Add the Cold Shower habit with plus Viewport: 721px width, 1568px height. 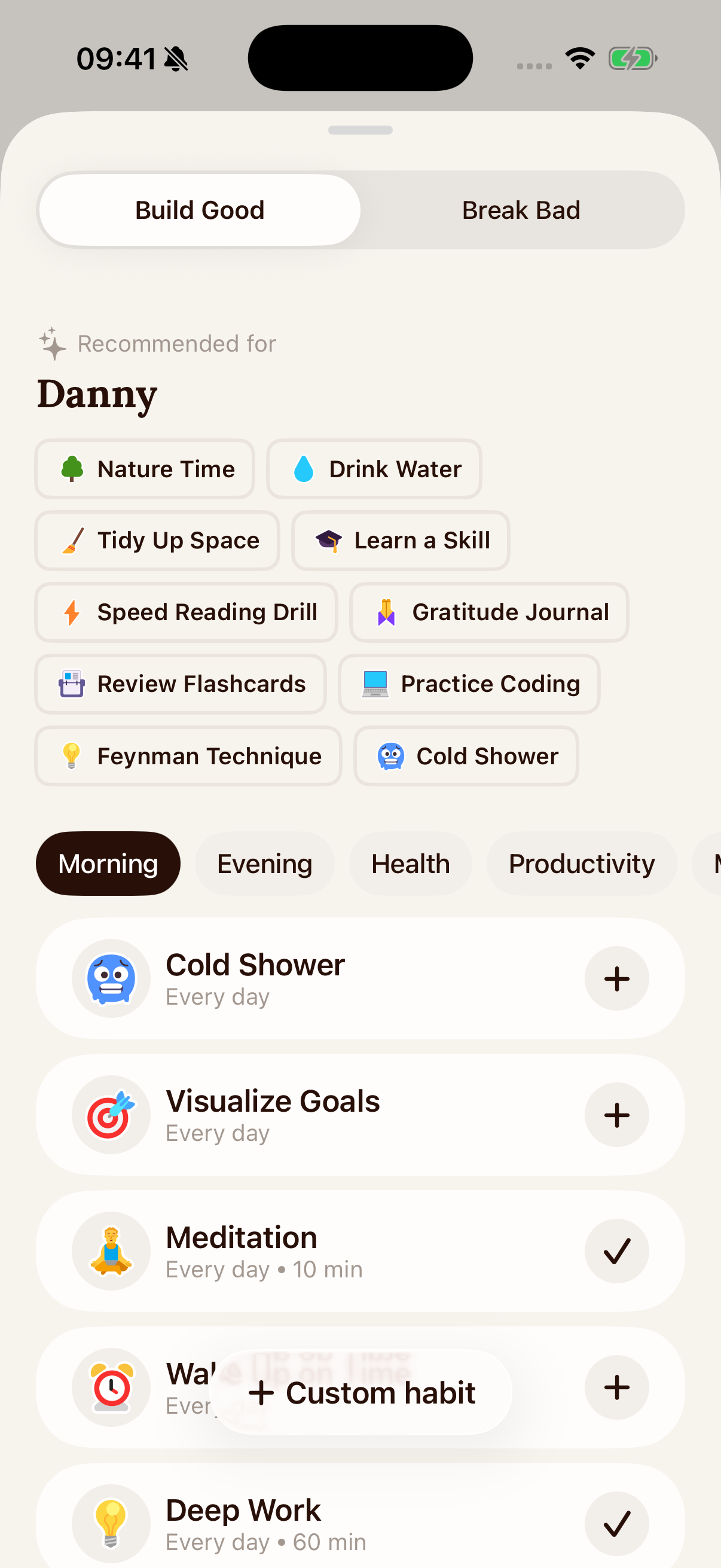616,979
